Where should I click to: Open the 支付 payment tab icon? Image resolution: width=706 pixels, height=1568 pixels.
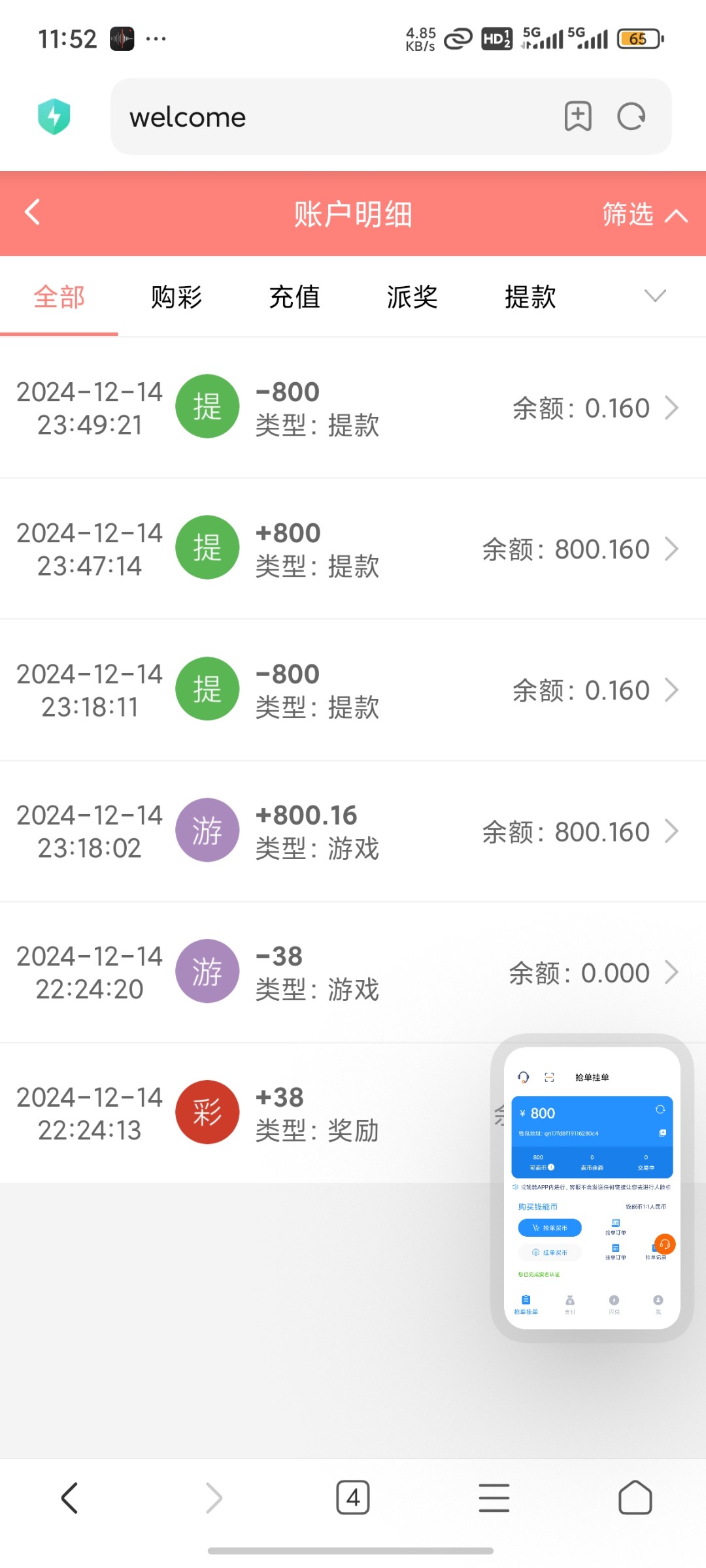(x=570, y=1303)
